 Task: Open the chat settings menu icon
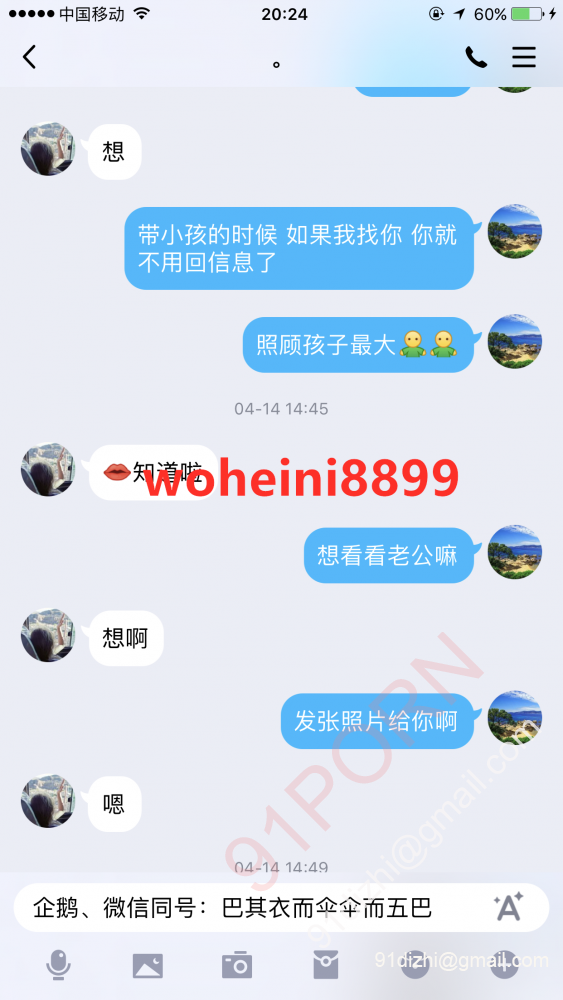point(524,57)
